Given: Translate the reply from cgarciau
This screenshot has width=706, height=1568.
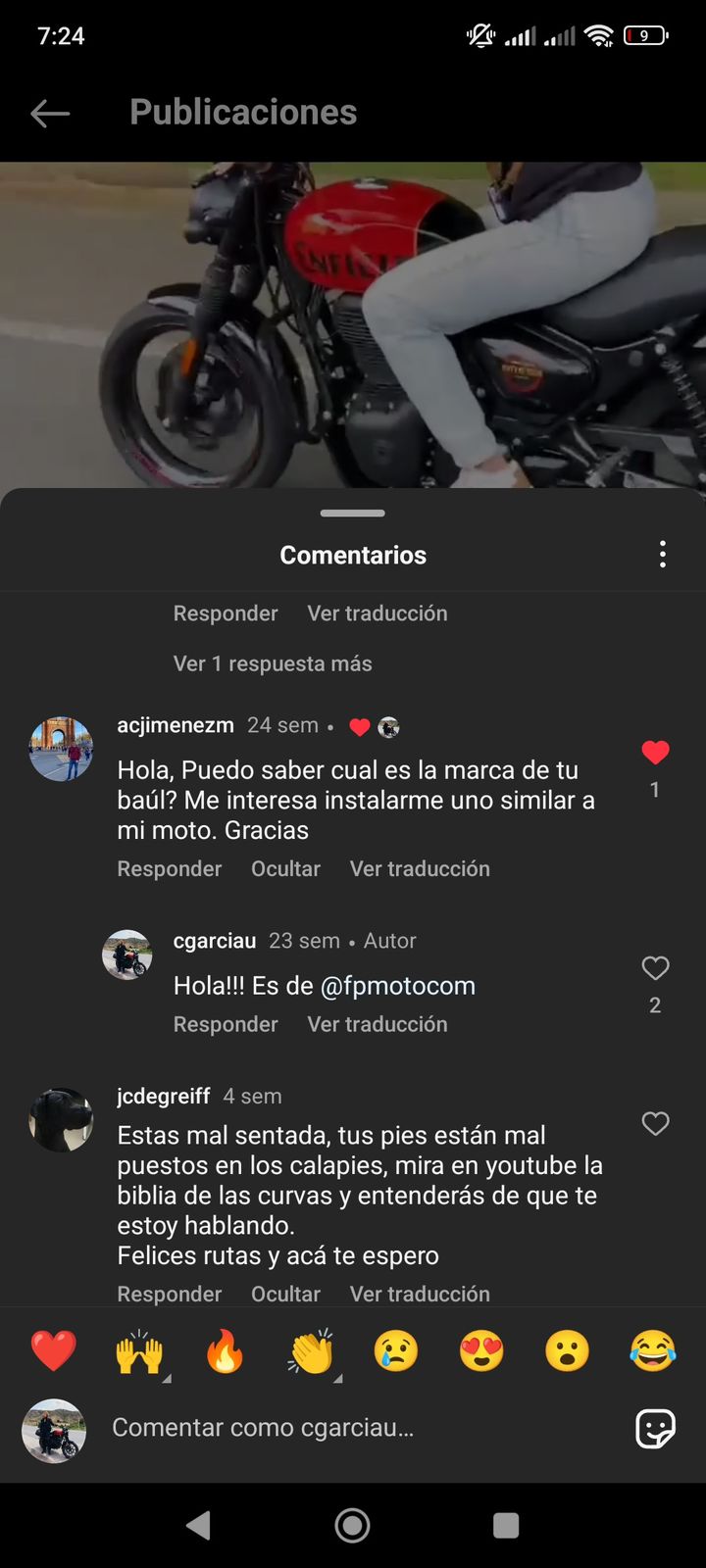Looking at the screenshot, I should click(x=378, y=1024).
